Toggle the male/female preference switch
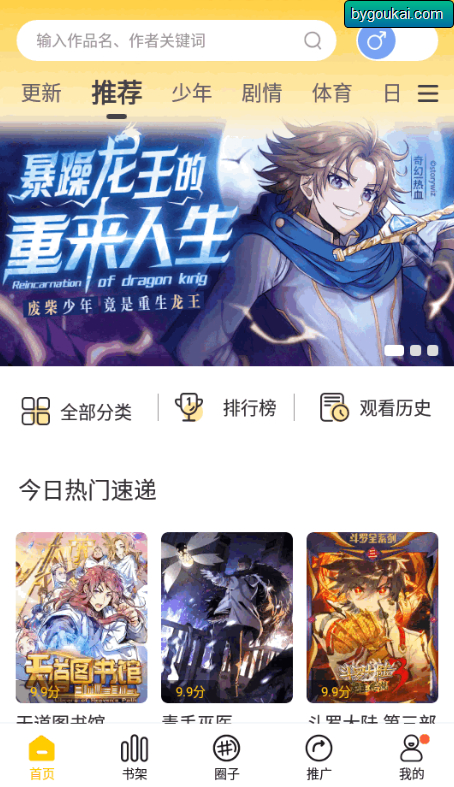454x787 pixels. click(397, 41)
